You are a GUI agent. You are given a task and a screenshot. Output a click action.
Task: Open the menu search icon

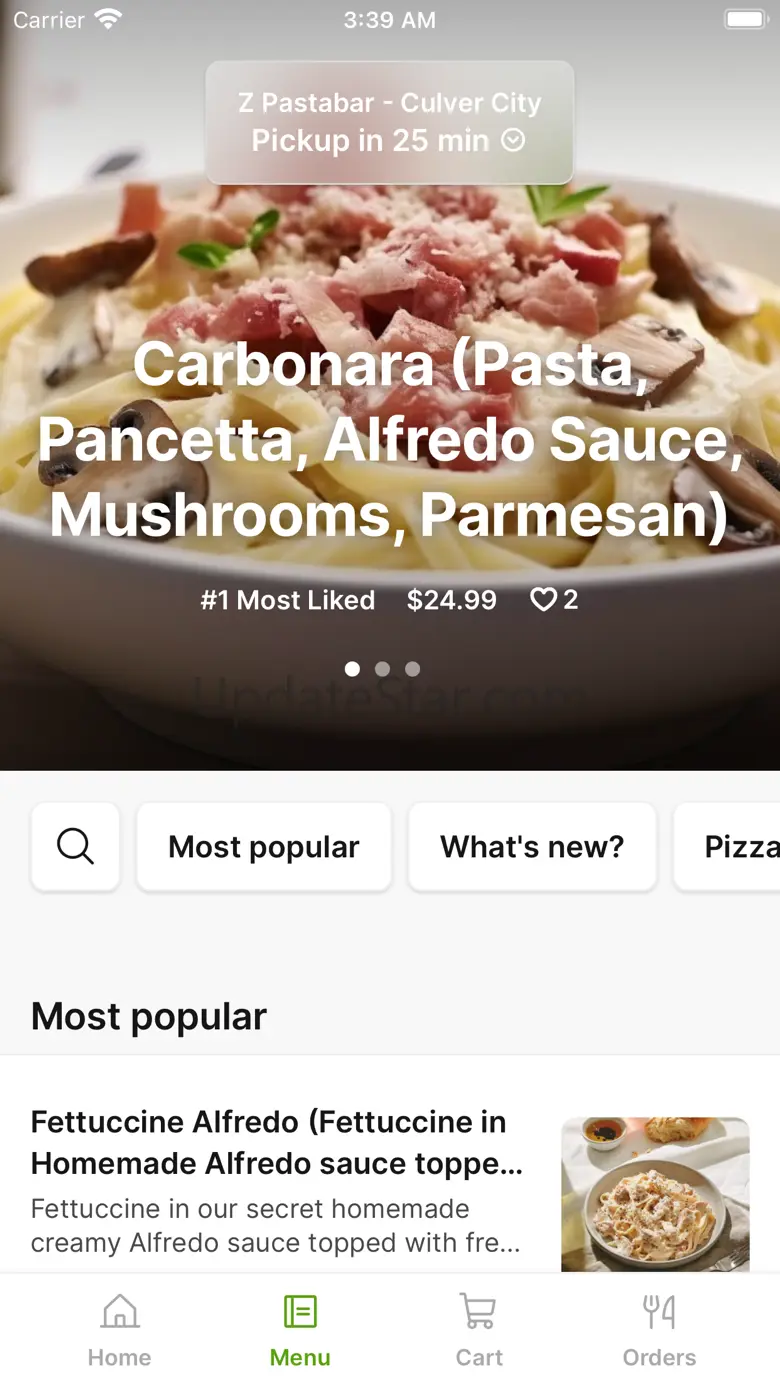75,847
